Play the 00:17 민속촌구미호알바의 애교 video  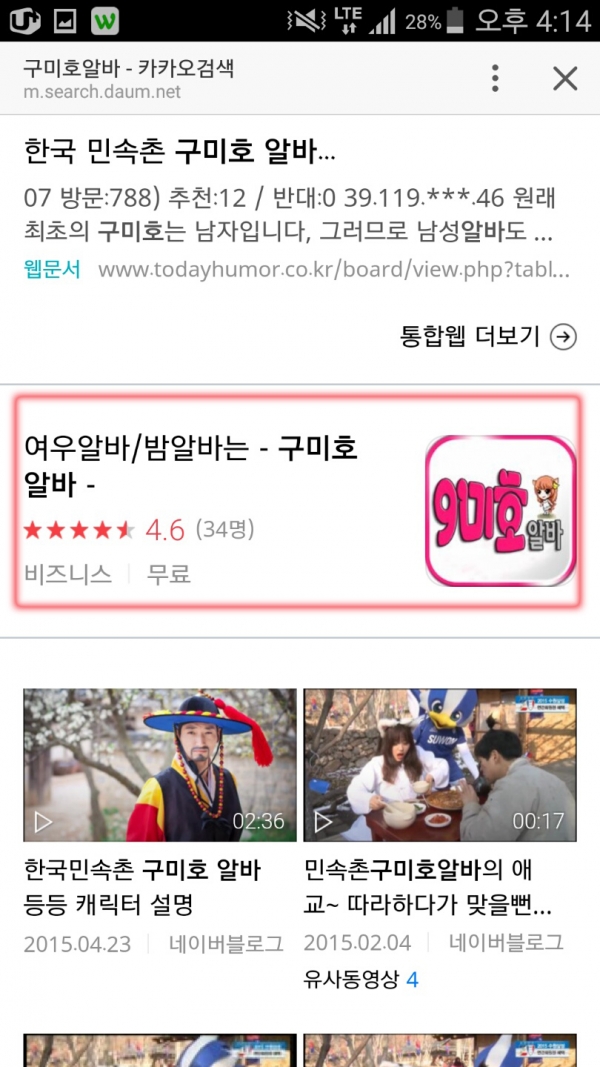[440, 764]
